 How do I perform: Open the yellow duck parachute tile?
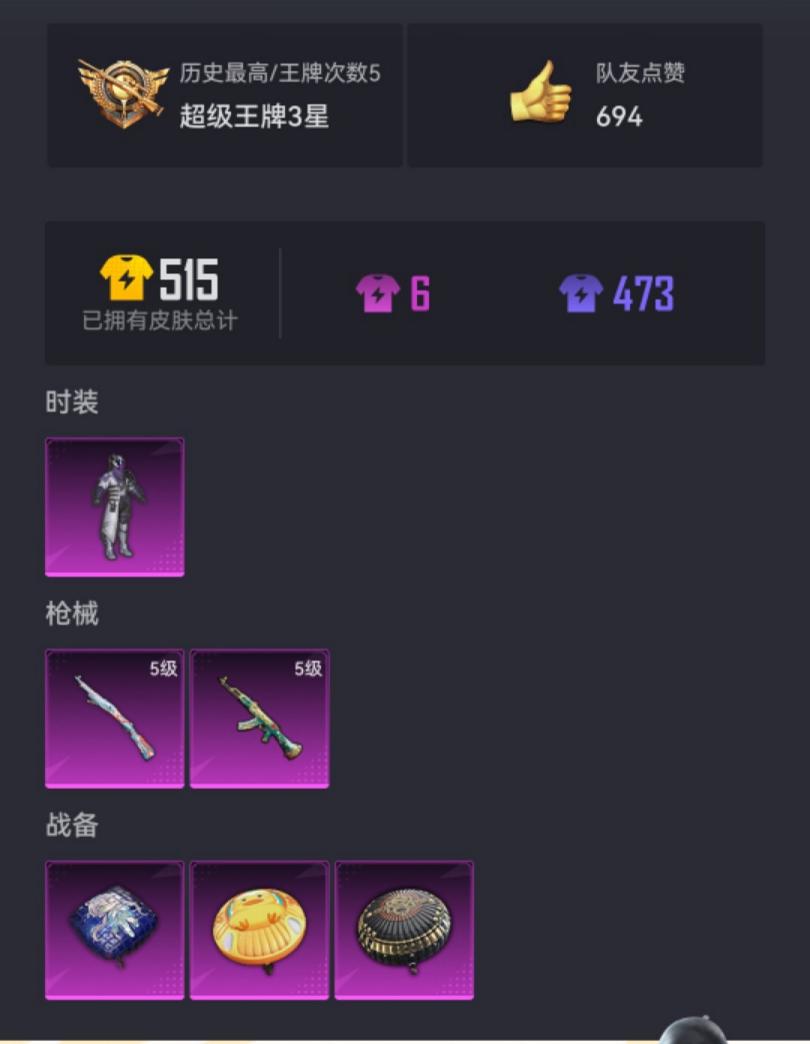(x=259, y=929)
